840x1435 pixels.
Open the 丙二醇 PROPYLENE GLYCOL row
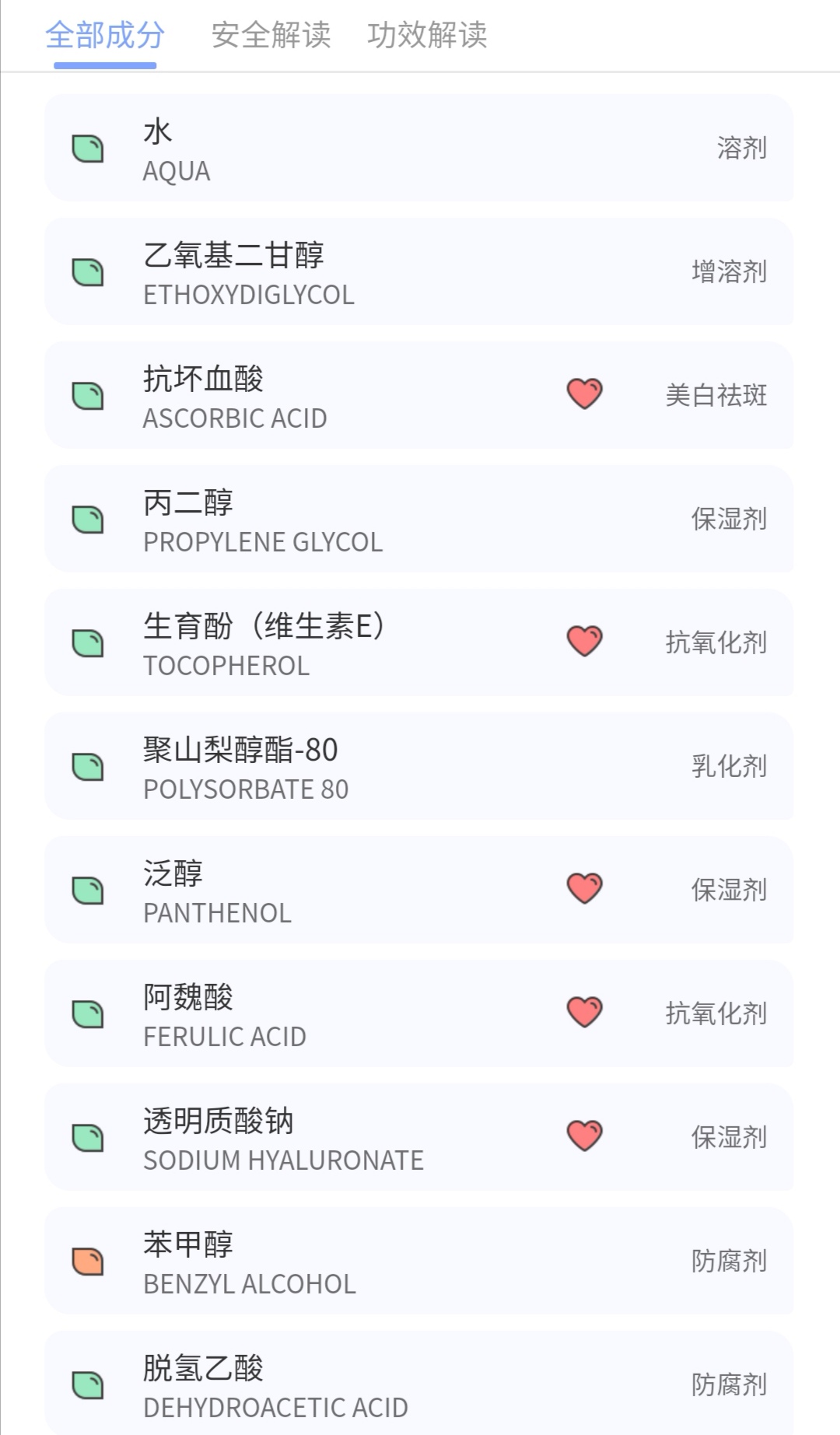418,520
